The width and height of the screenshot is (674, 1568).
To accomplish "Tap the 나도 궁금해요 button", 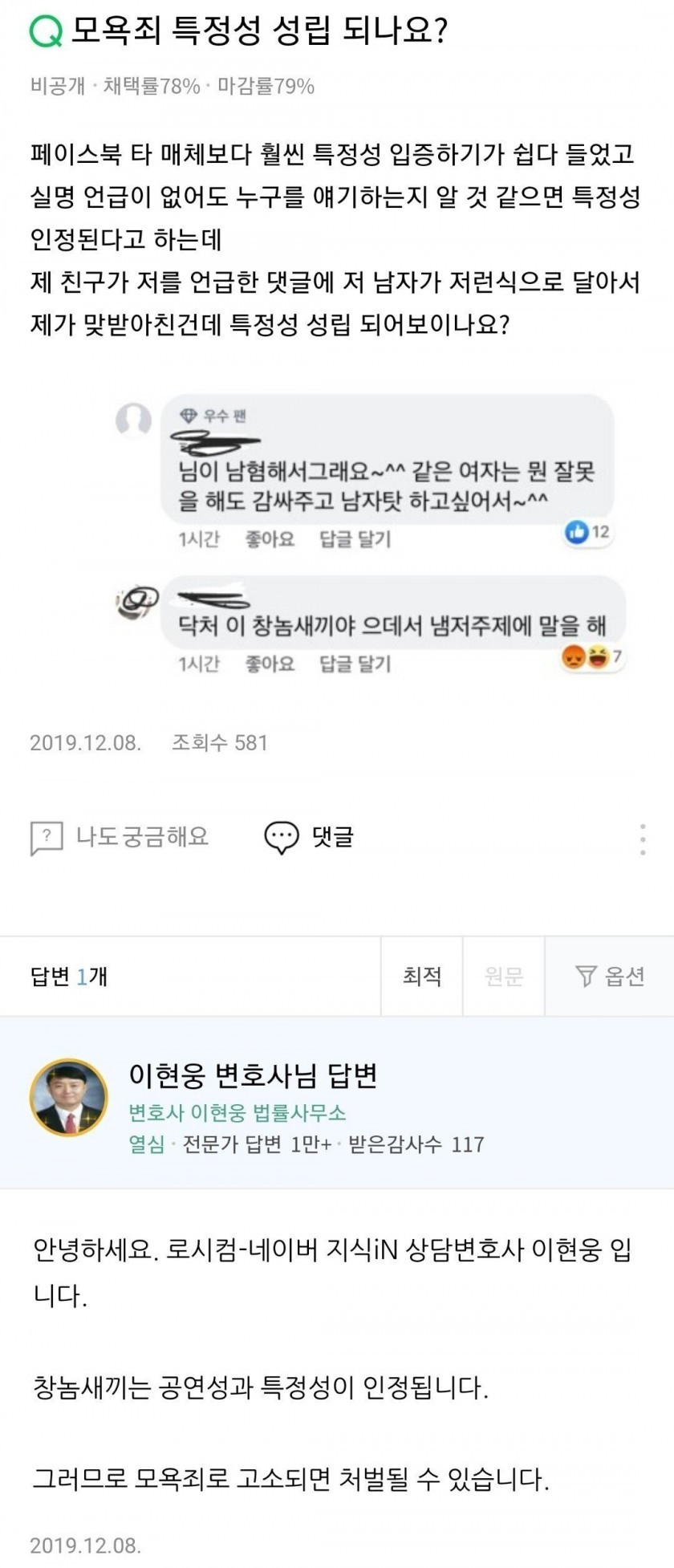I will coord(120,837).
